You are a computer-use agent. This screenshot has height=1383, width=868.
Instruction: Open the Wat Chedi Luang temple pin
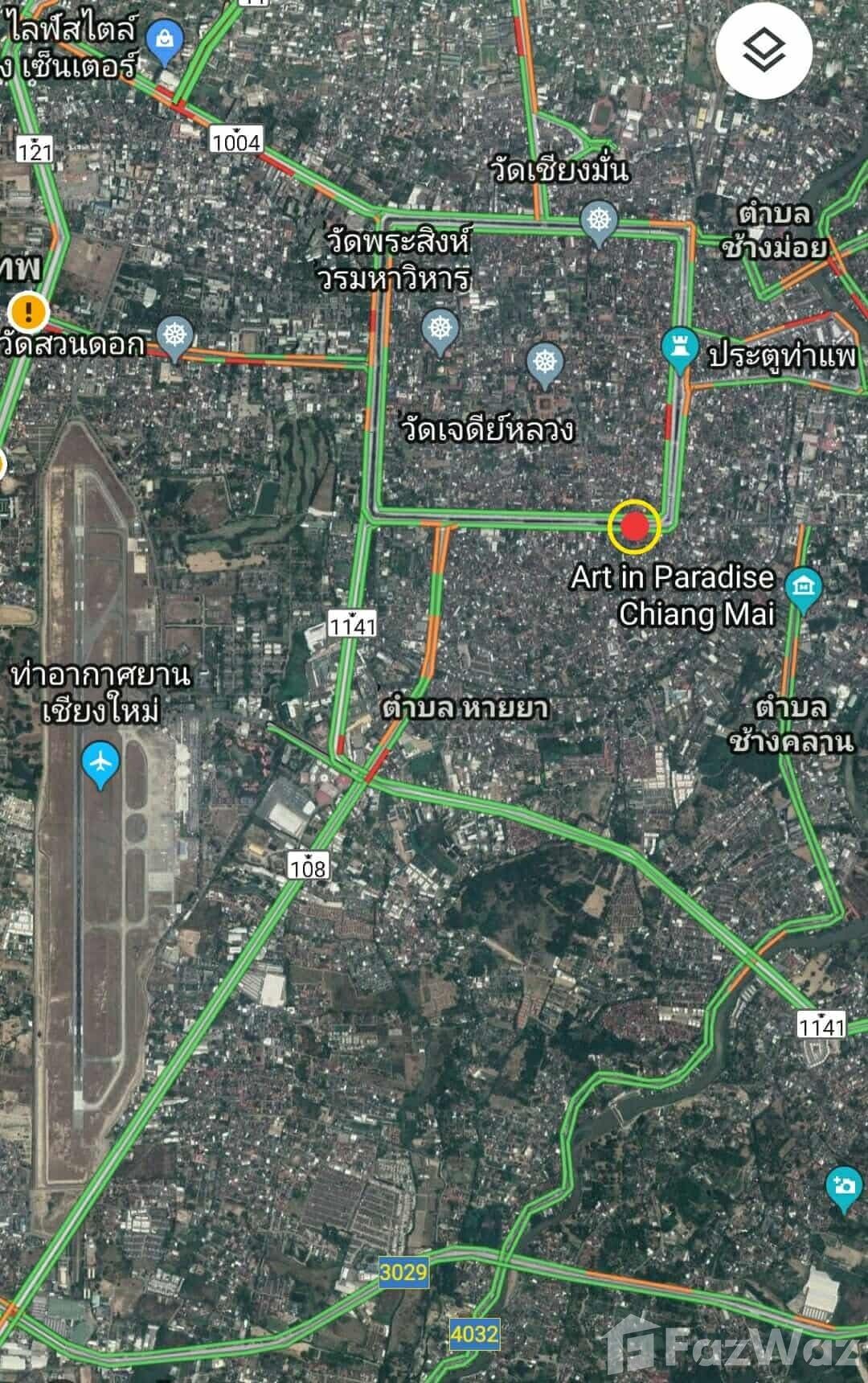click(545, 363)
